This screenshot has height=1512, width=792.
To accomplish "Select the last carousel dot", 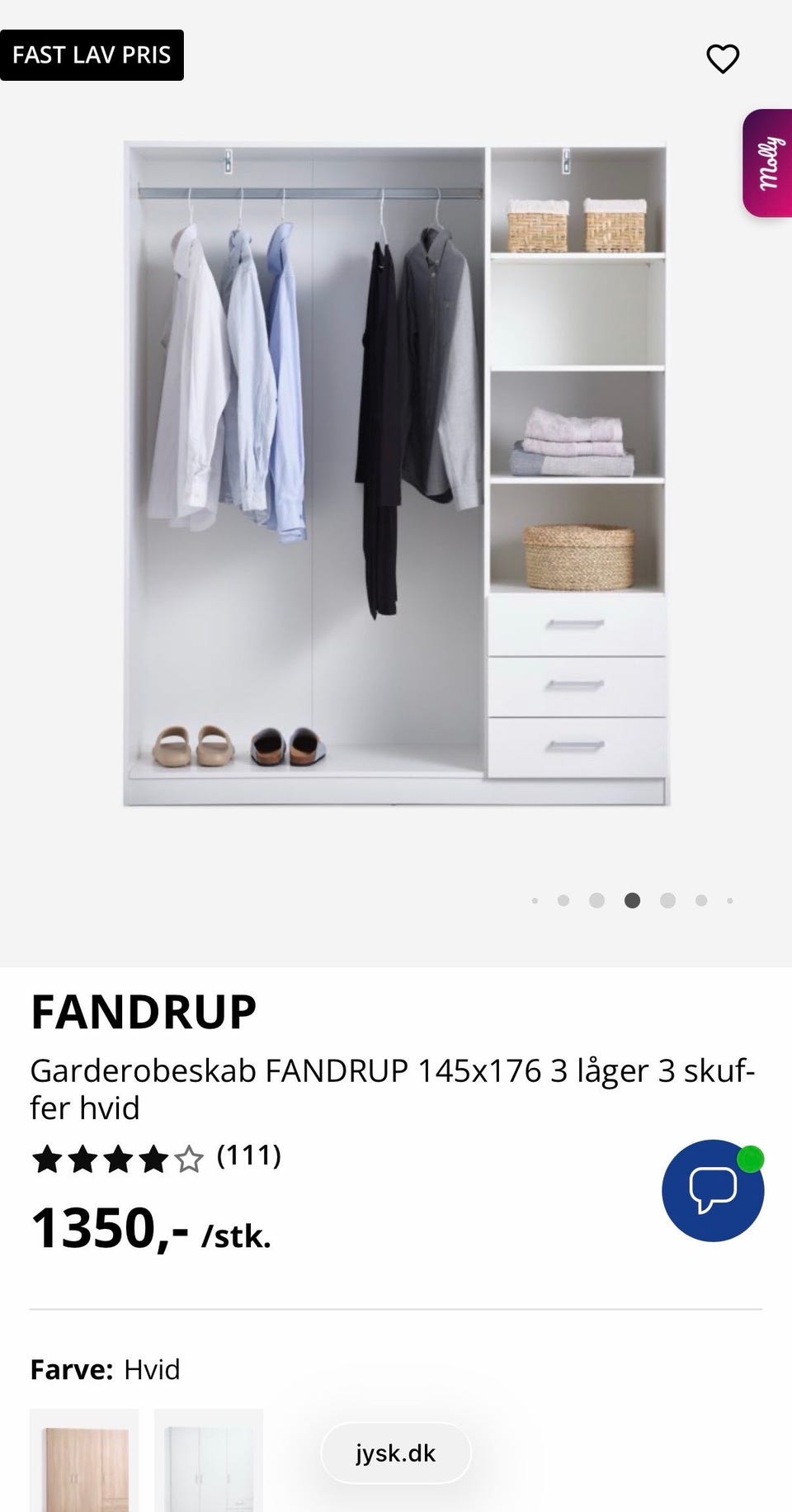I will pyautogui.click(x=728, y=900).
